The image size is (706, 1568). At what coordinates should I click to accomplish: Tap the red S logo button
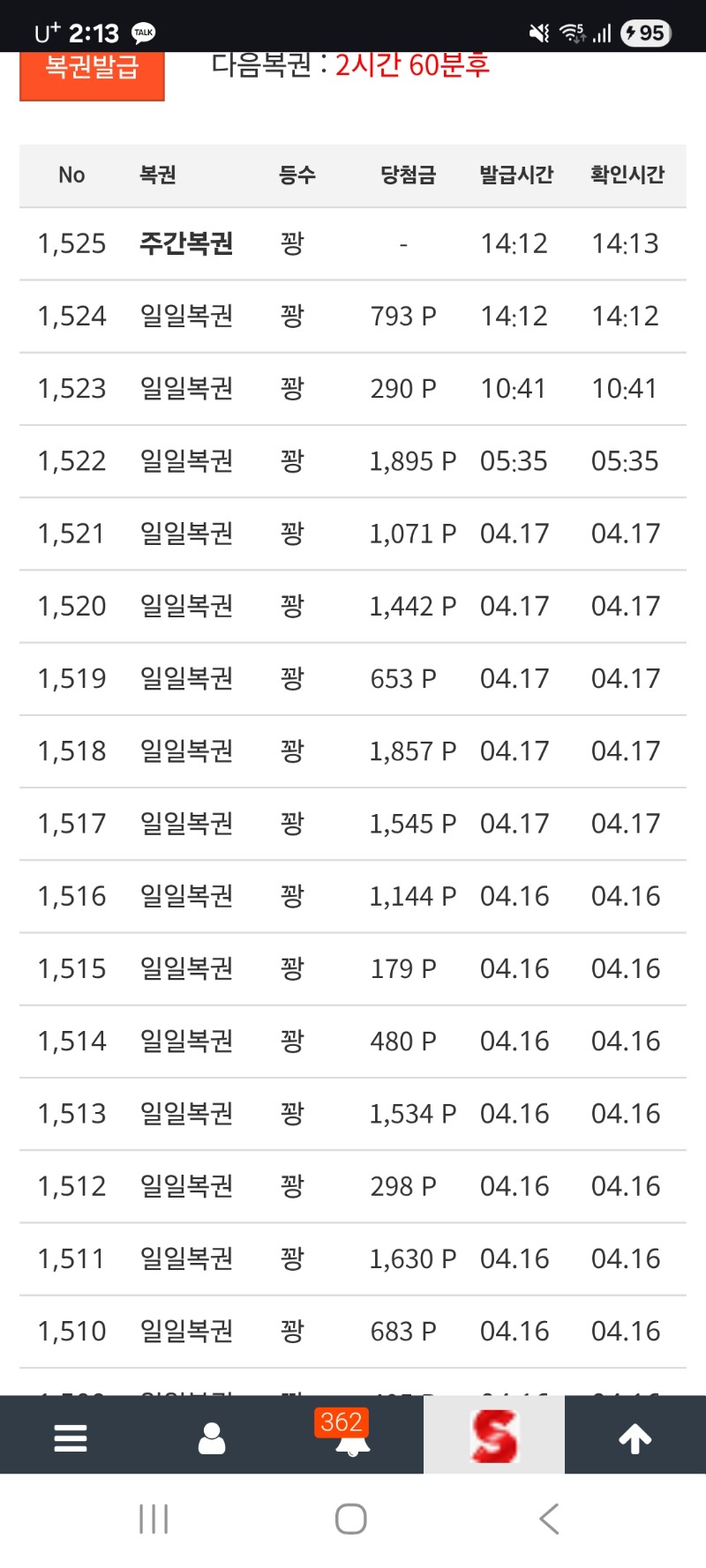click(494, 1436)
